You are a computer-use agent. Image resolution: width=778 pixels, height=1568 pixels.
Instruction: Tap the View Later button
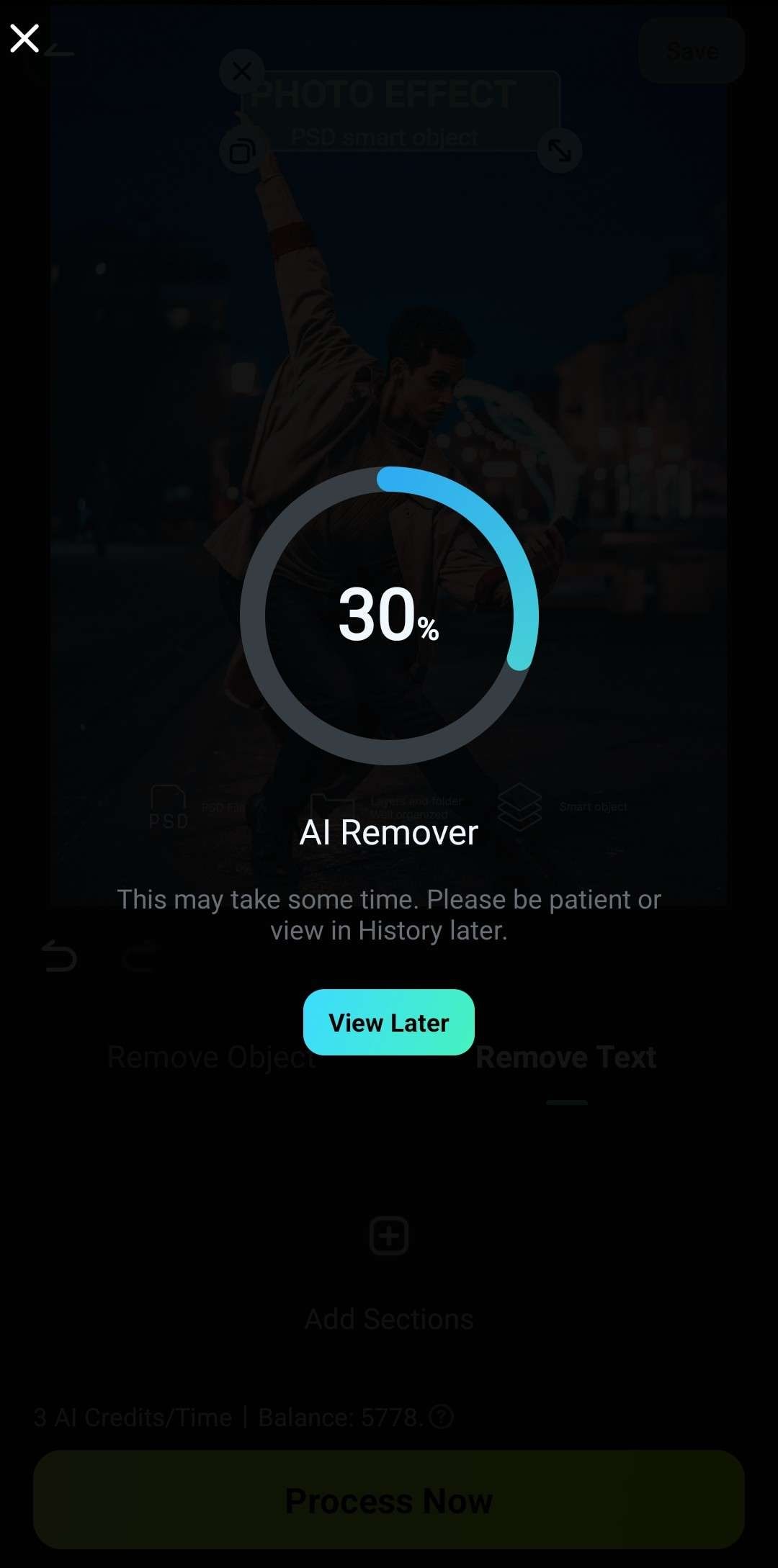point(388,1022)
